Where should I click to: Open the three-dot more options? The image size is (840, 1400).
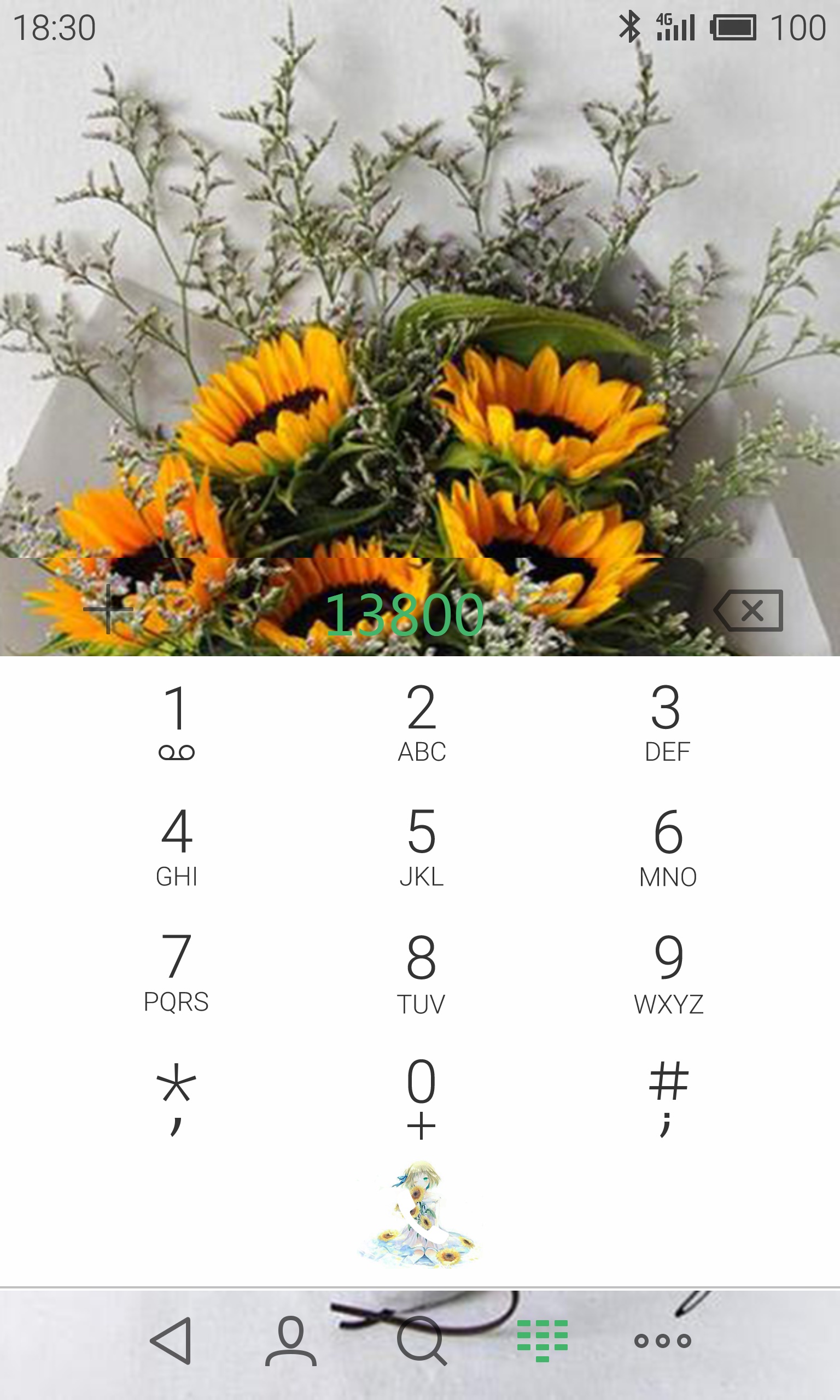pyautogui.click(x=662, y=1340)
